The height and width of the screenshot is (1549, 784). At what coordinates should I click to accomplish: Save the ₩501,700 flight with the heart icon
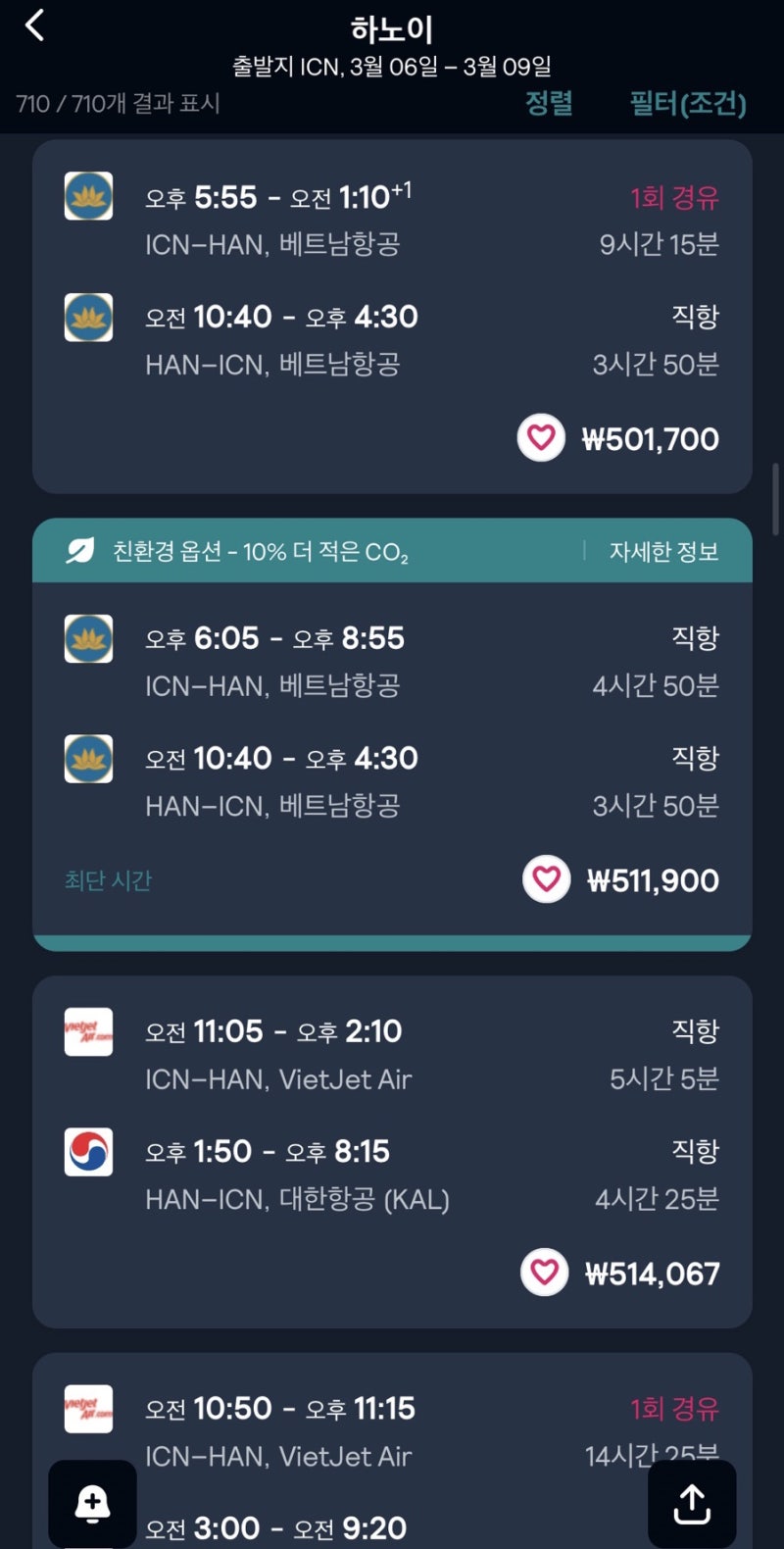click(541, 437)
